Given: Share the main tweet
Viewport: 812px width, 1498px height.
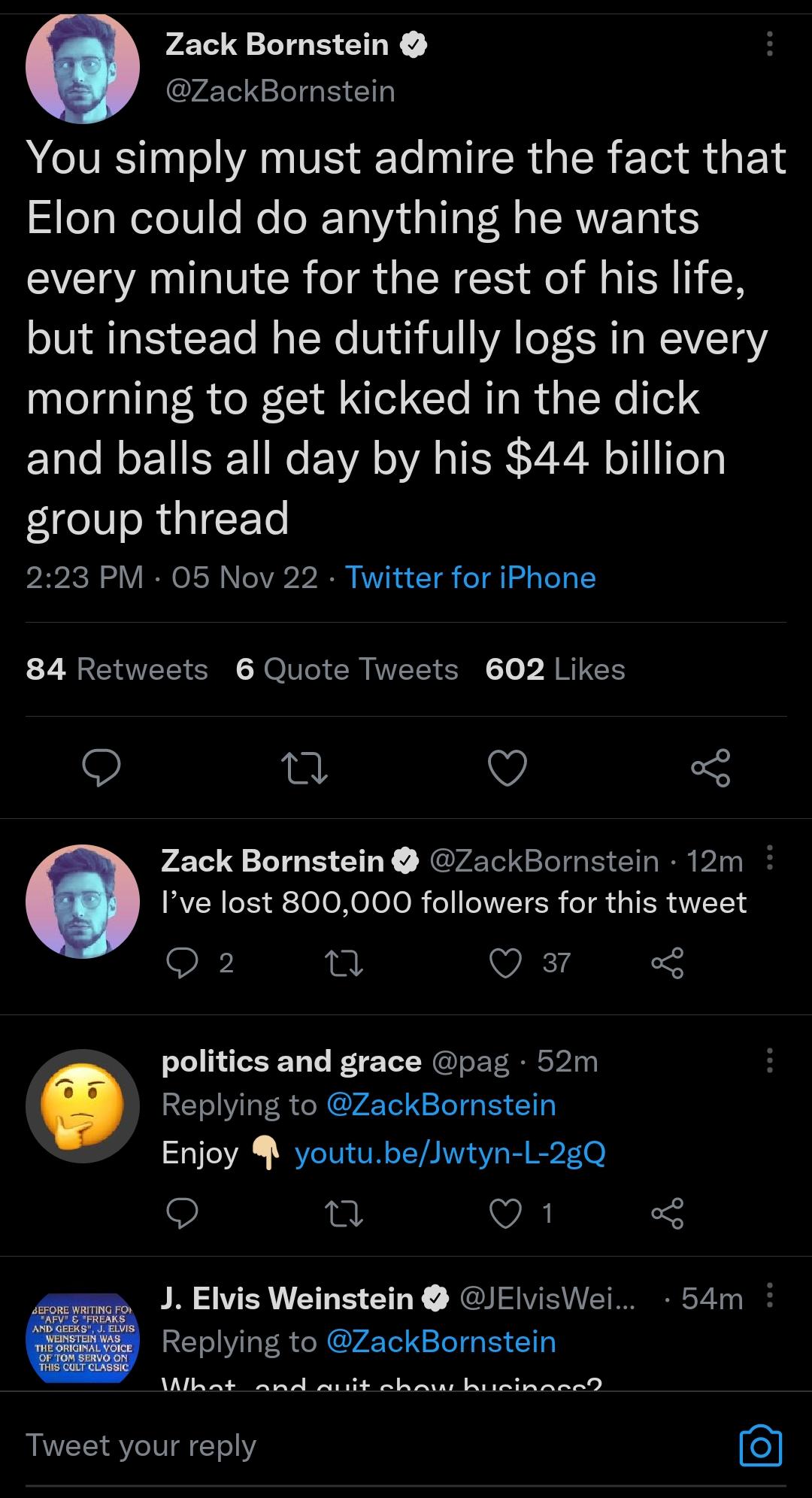Looking at the screenshot, I should (x=710, y=768).
